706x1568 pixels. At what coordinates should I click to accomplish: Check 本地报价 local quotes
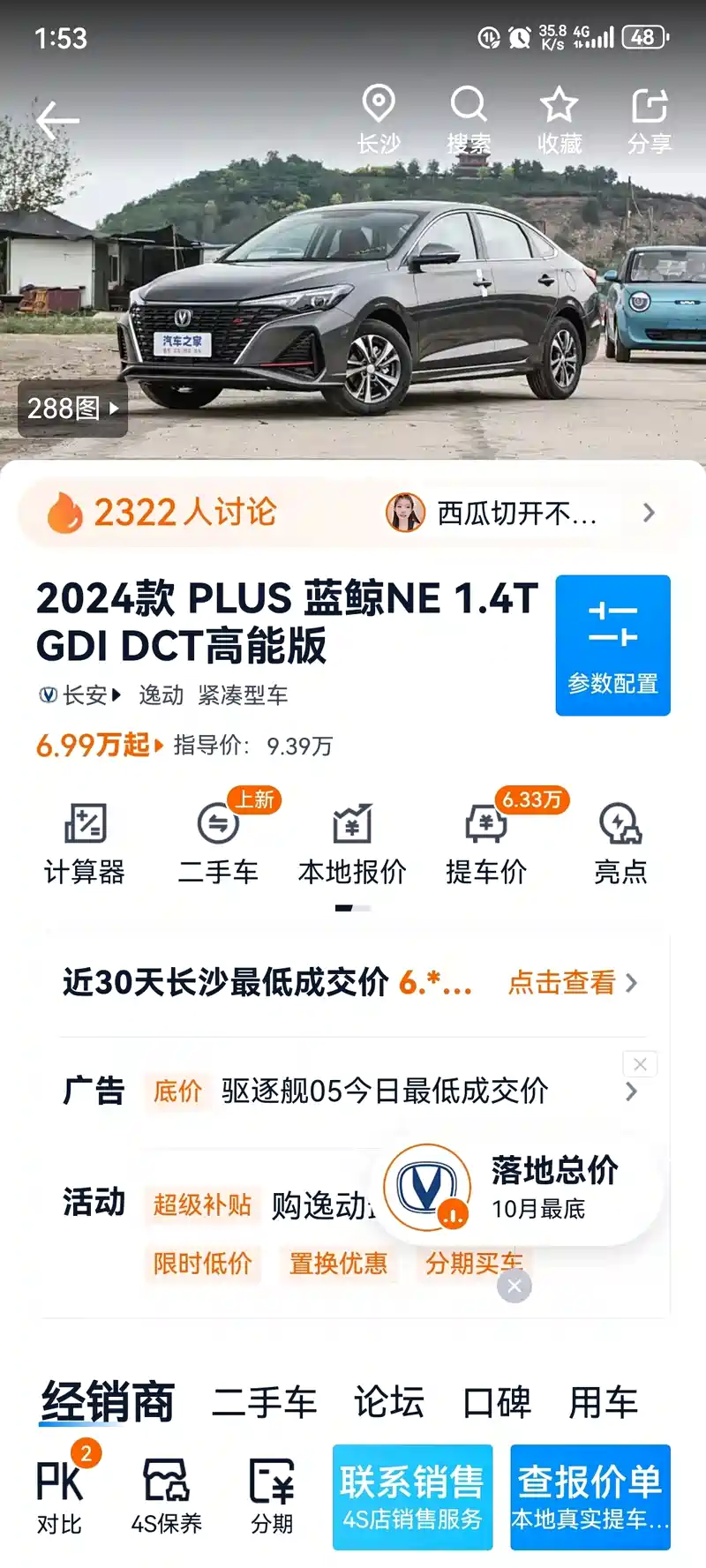pos(352,844)
